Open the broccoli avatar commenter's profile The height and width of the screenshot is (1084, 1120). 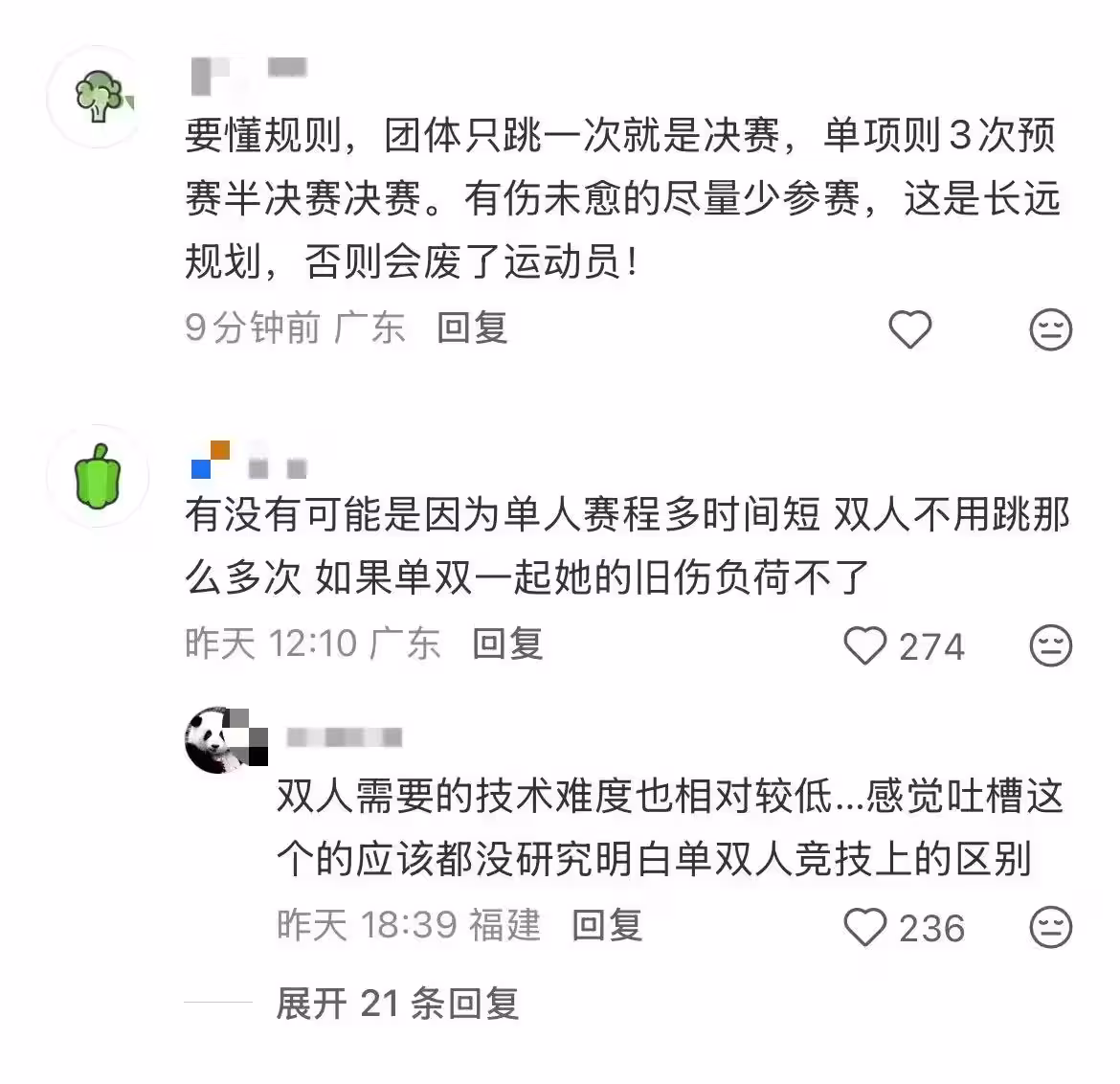click(x=99, y=97)
